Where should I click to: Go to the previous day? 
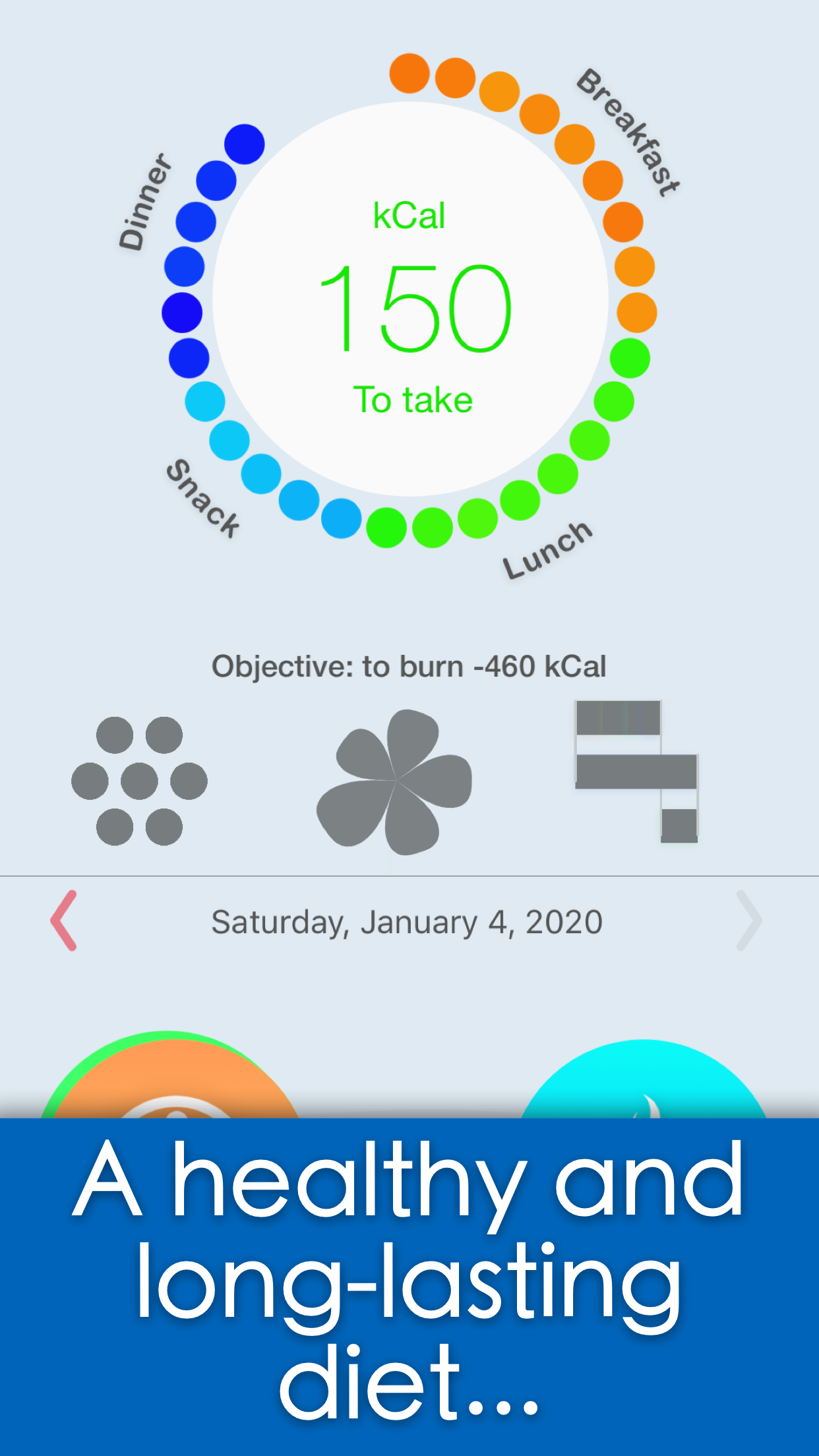(x=64, y=921)
